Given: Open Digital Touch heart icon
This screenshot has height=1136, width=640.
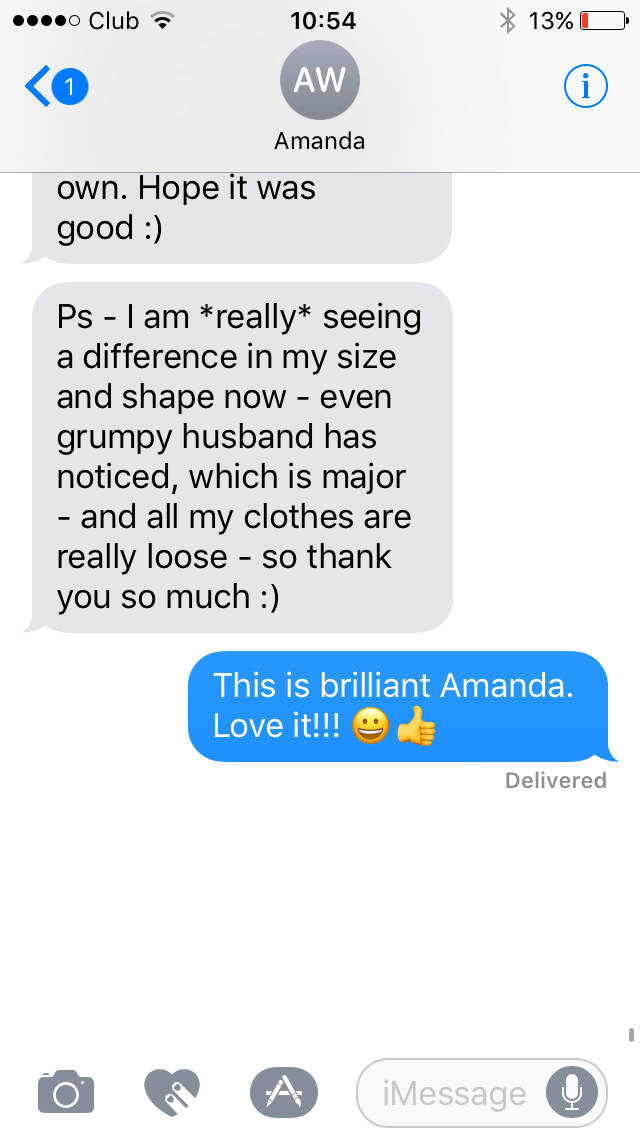Looking at the screenshot, I should (x=172, y=1092).
